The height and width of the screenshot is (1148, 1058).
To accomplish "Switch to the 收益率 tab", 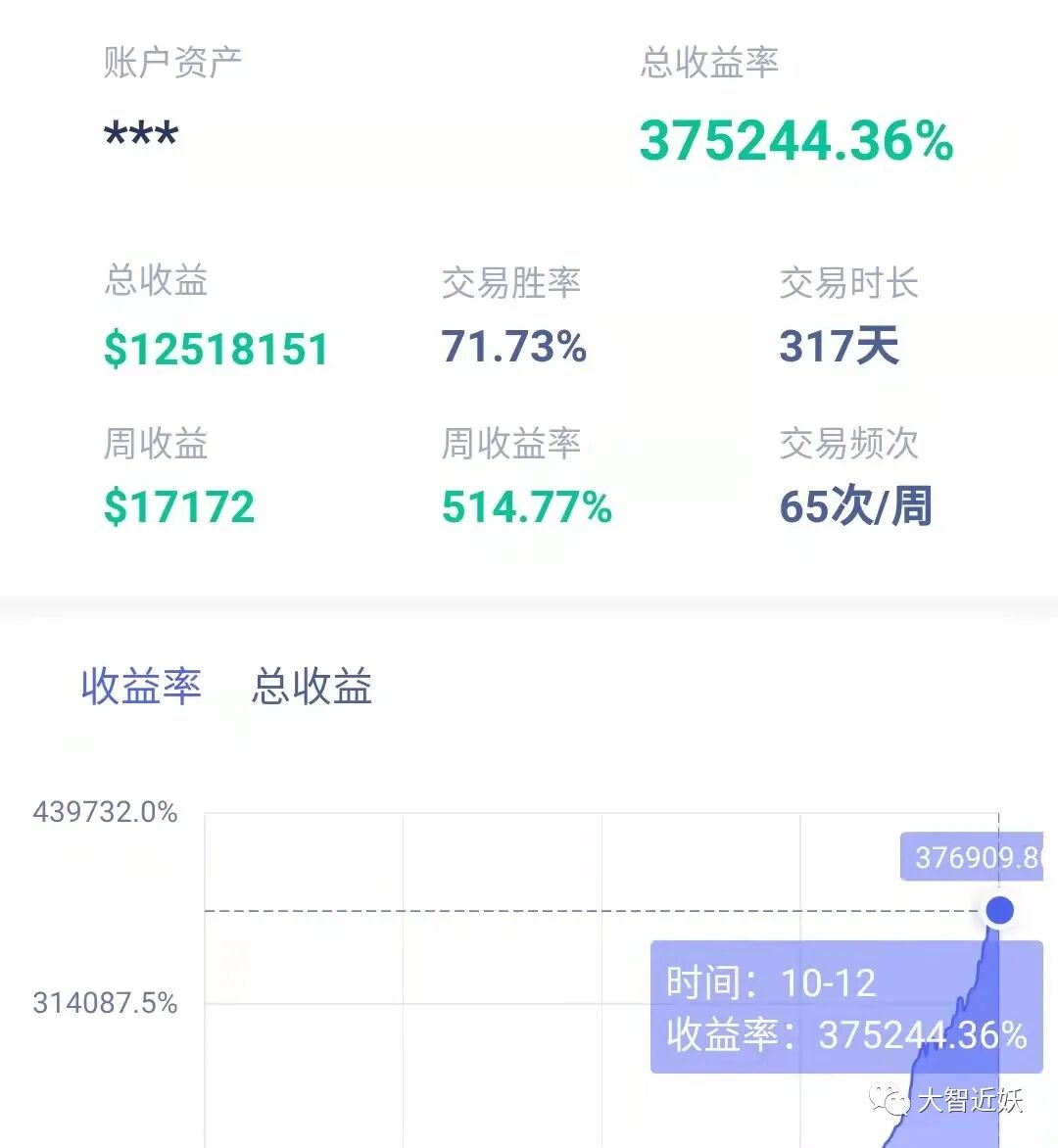I will 141,686.
